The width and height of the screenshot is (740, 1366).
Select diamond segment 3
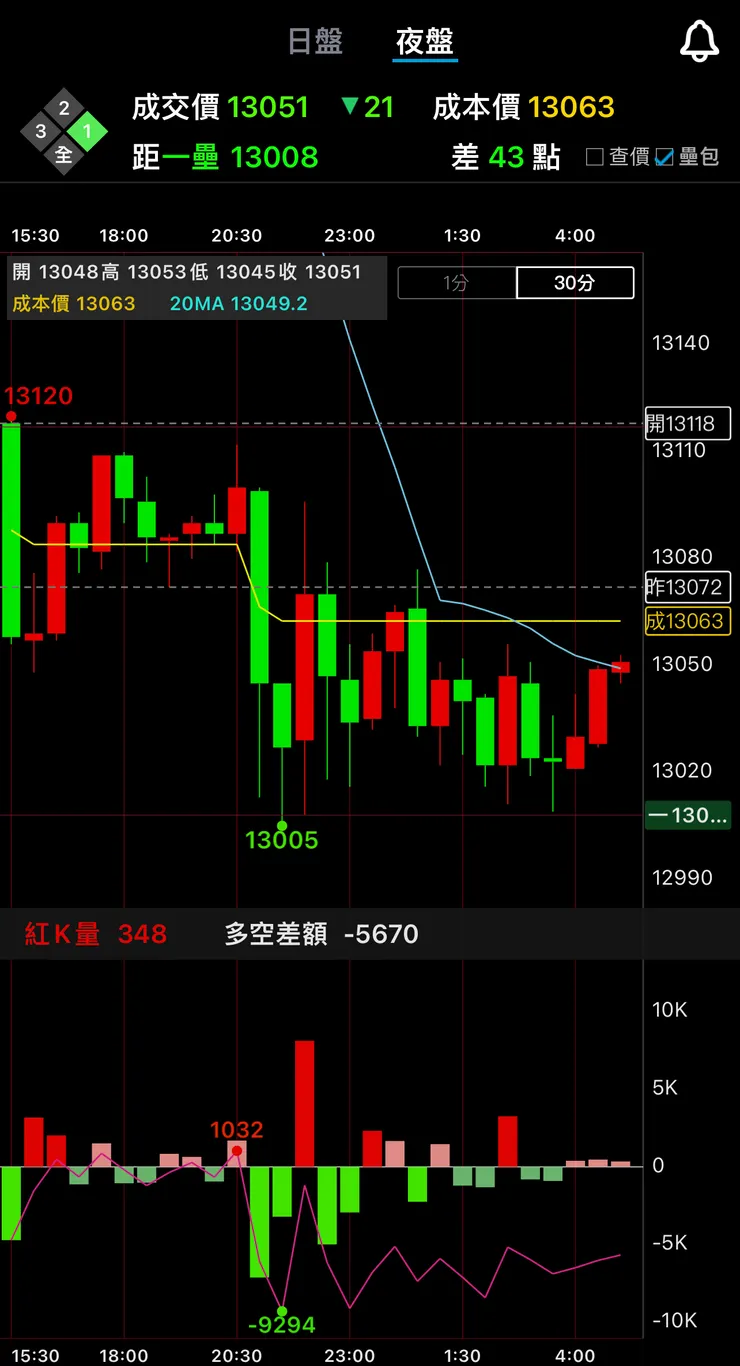(x=41, y=131)
